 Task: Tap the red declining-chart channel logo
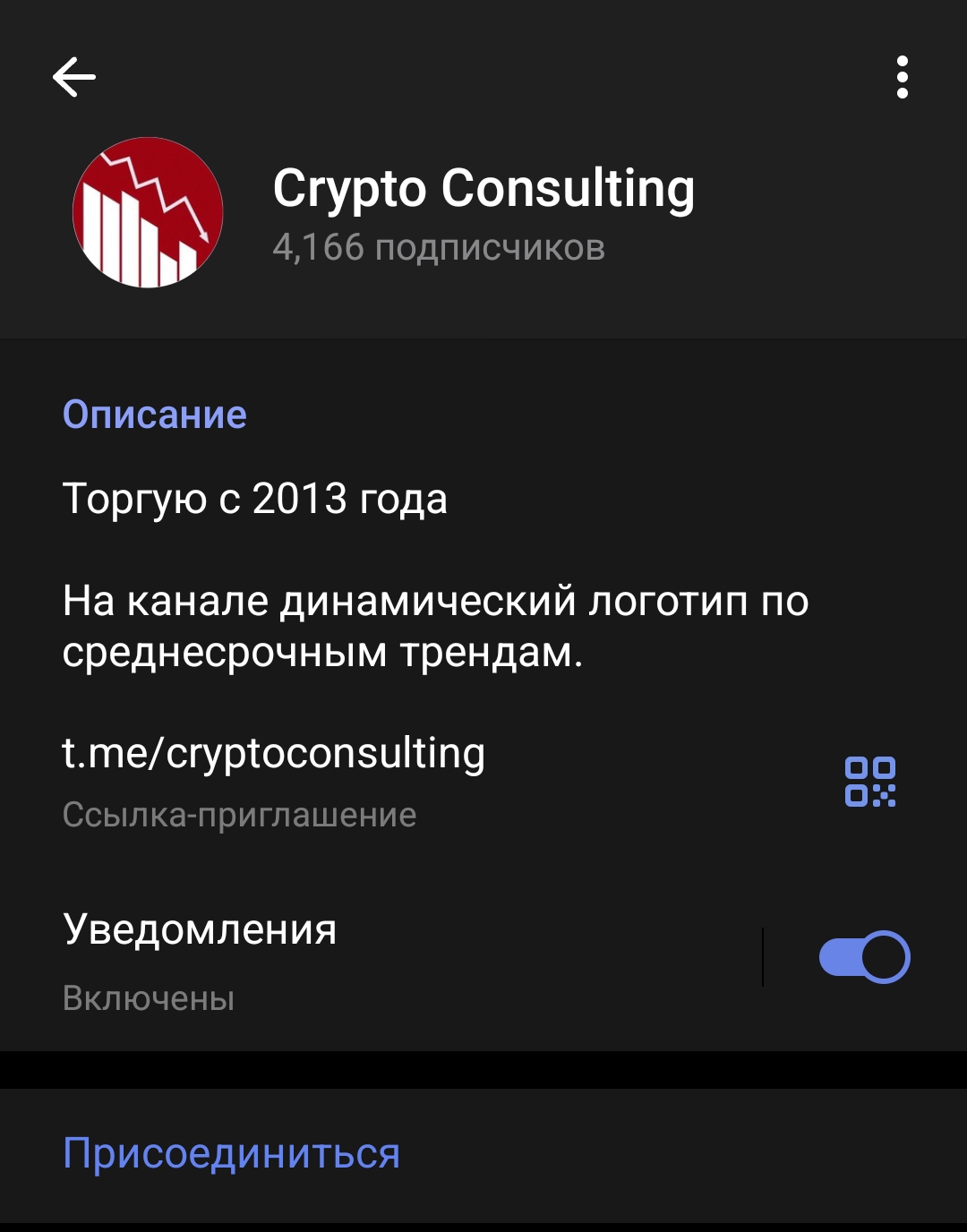point(149,213)
